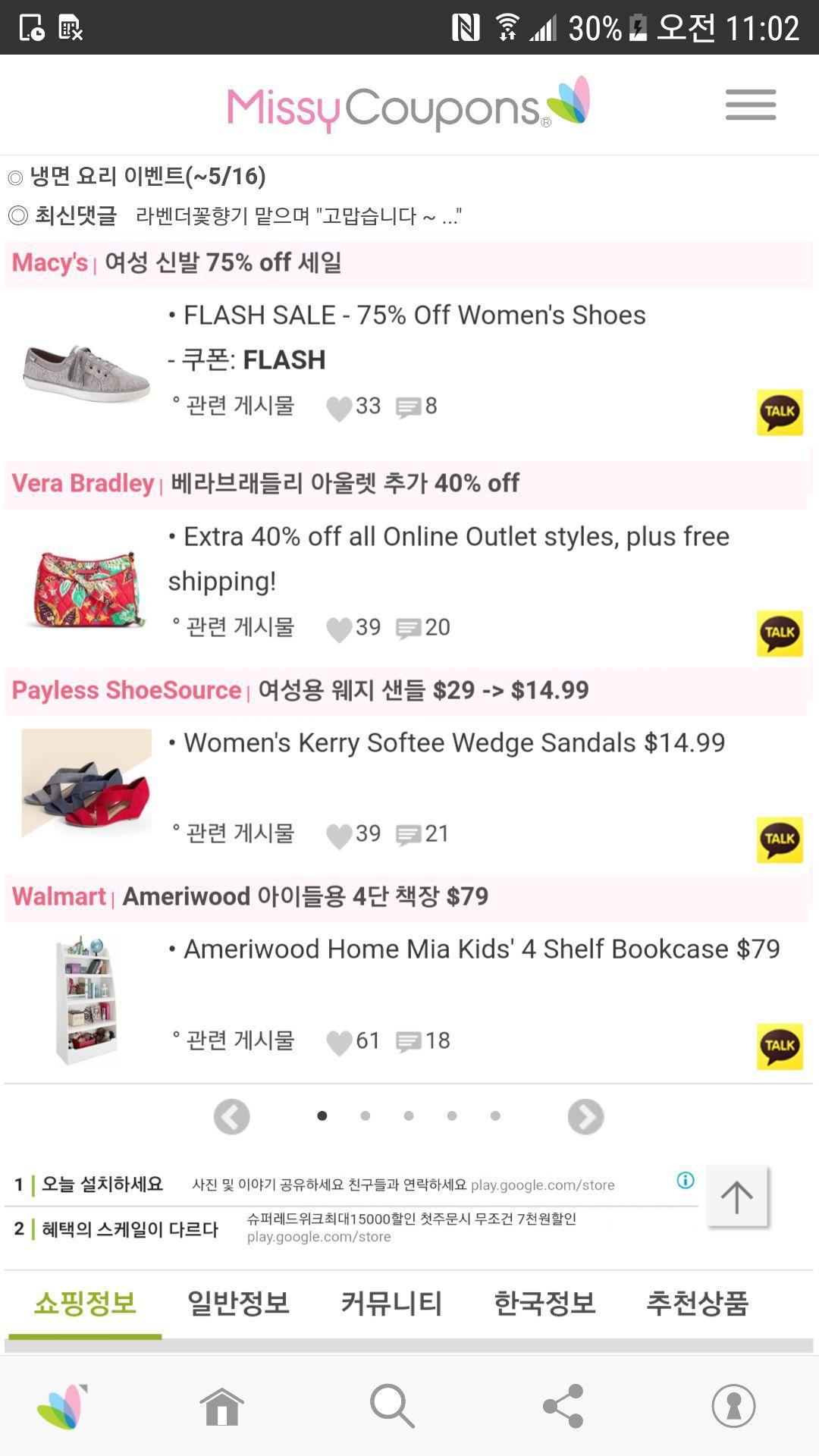Open the 냉면 요리 이벤트 notice
819x1456 pixels.
[147, 177]
